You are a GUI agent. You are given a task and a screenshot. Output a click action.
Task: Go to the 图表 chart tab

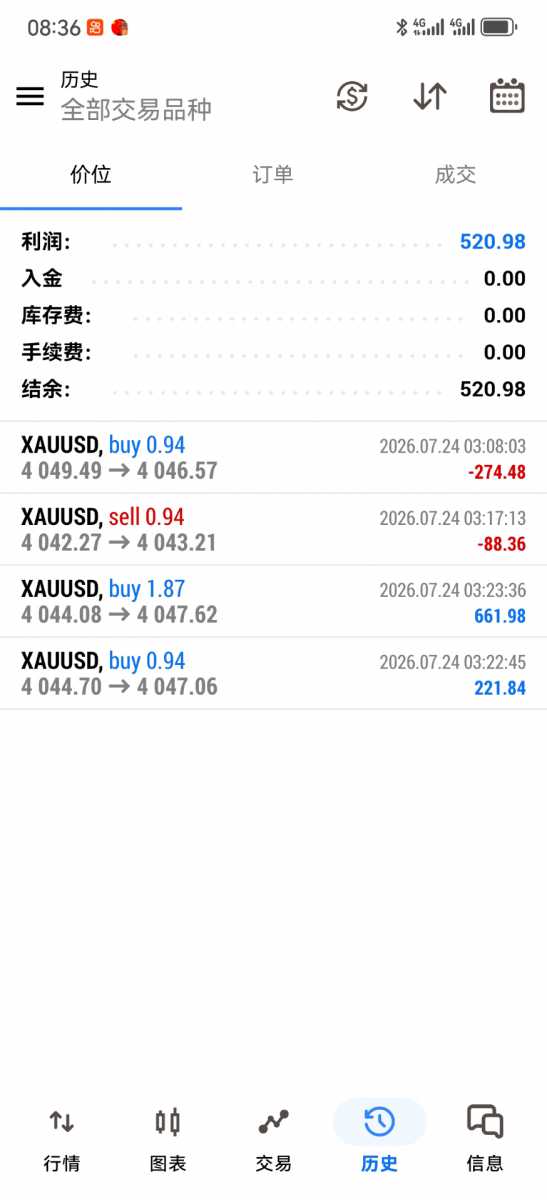(x=168, y=1138)
